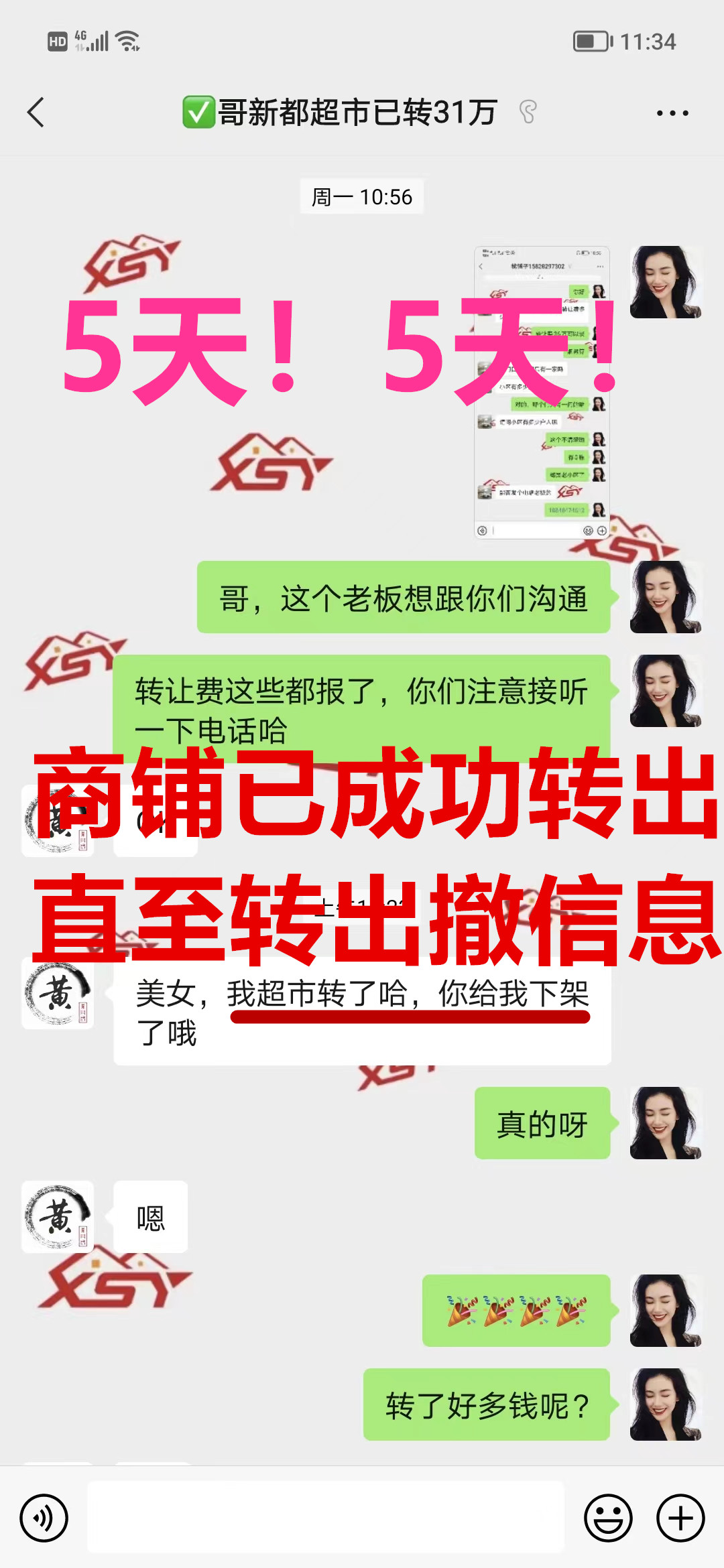Image resolution: width=724 pixels, height=1568 pixels.
Task: Open the chat info overflow menu
Action: (672, 113)
